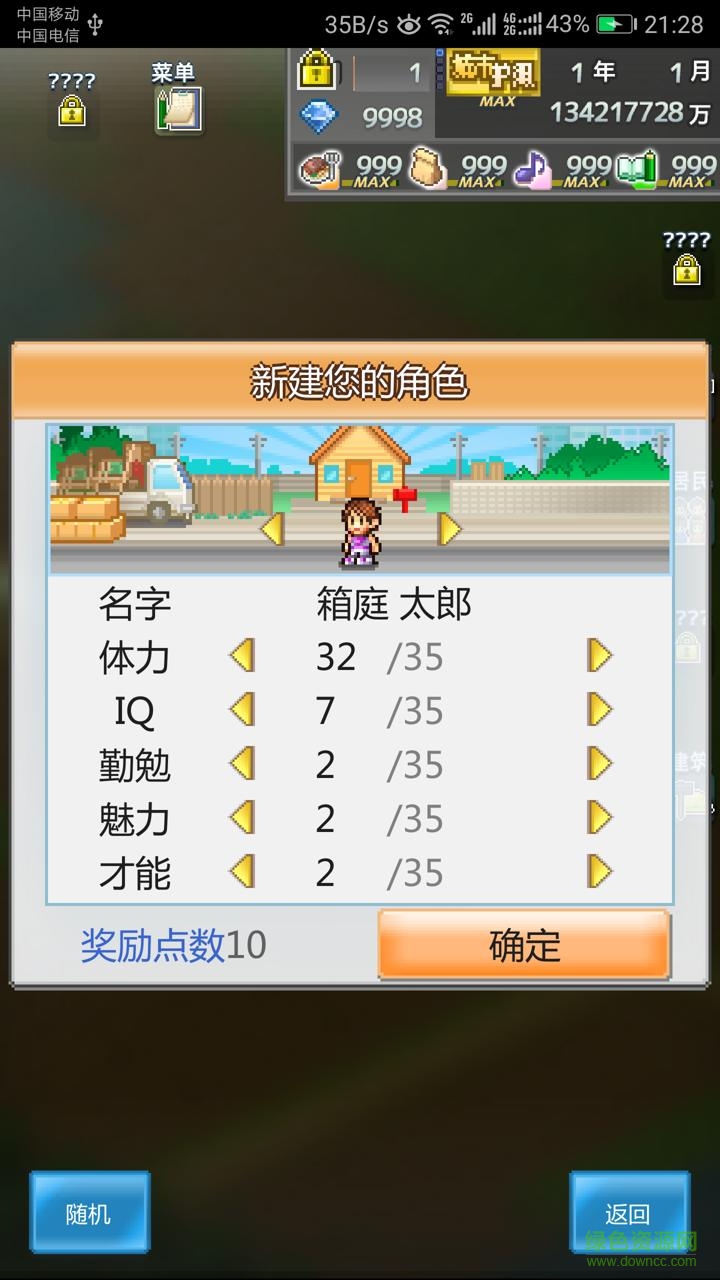Screen dimensions: 720x1280
Task: Click the bag resource icon at 999 MAX
Action: point(424,168)
